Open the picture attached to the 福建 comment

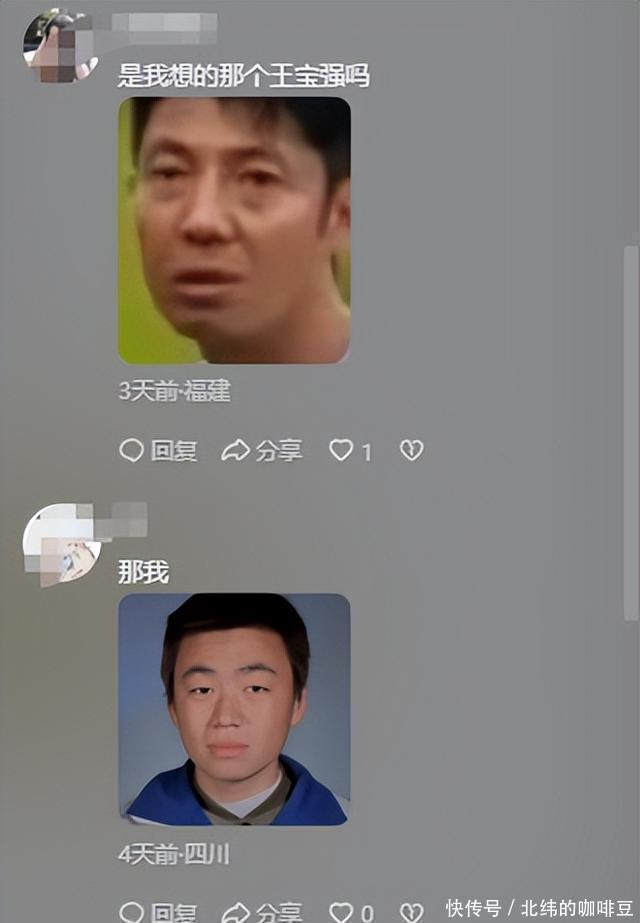[234, 230]
